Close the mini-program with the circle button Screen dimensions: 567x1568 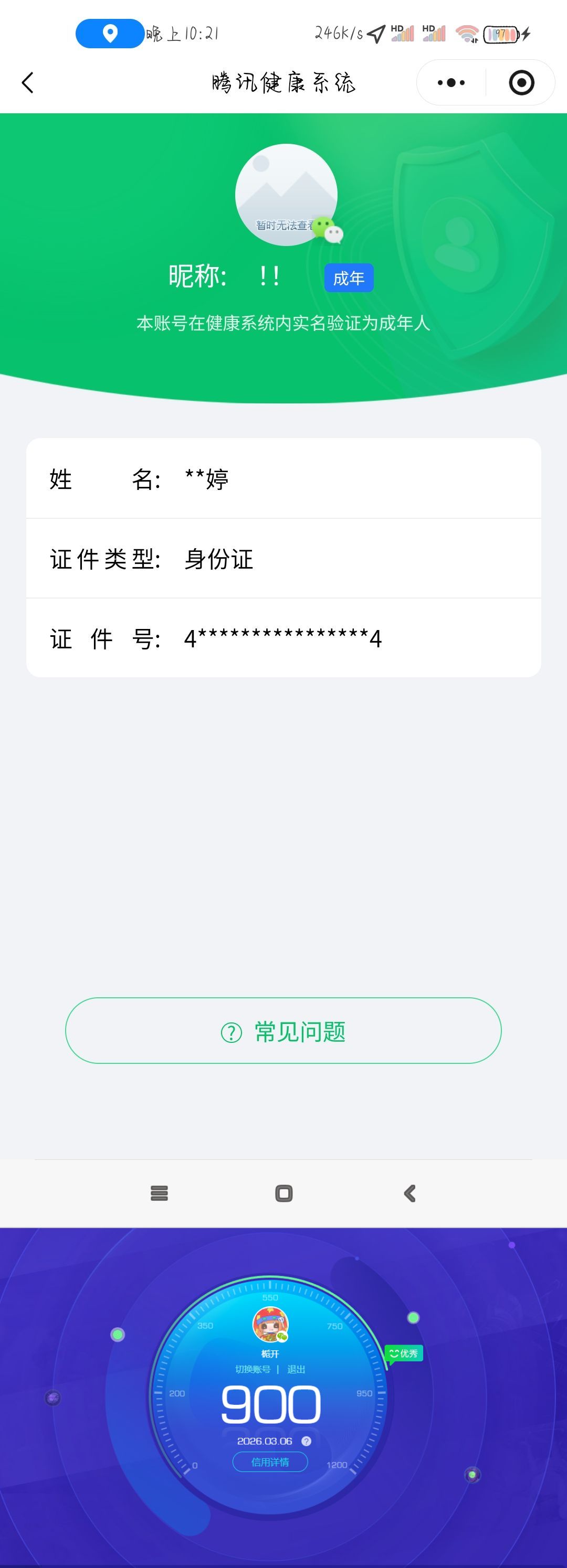tap(521, 83)
